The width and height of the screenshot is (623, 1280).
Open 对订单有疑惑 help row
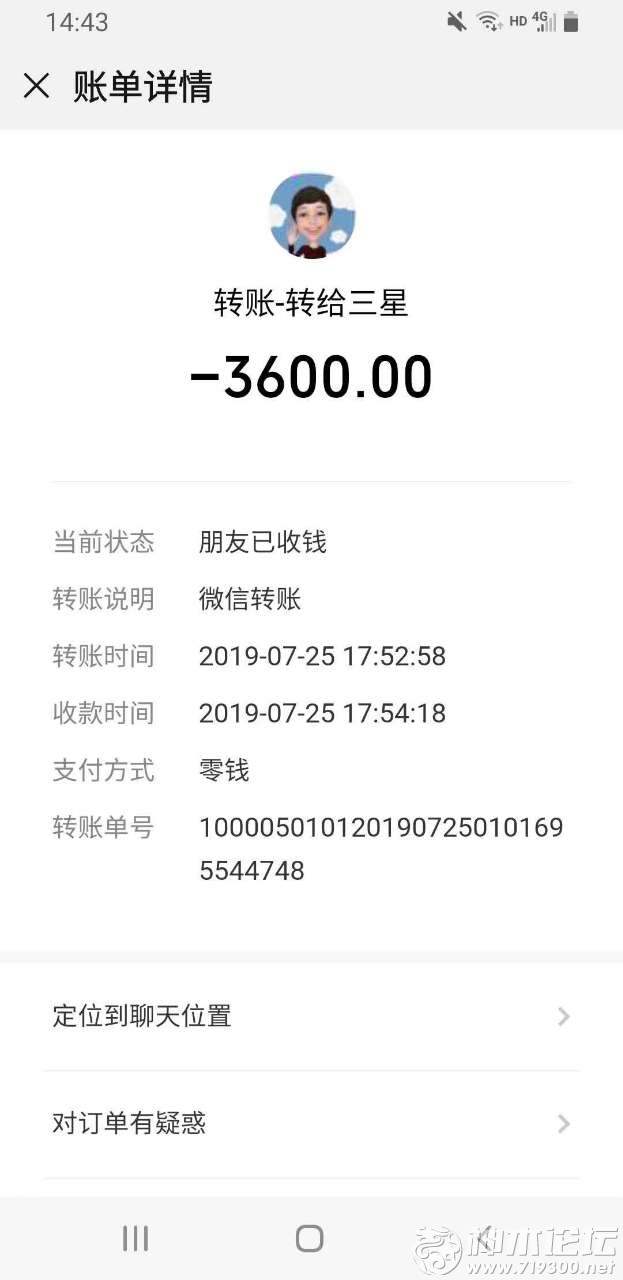[x=311, y=1124]
